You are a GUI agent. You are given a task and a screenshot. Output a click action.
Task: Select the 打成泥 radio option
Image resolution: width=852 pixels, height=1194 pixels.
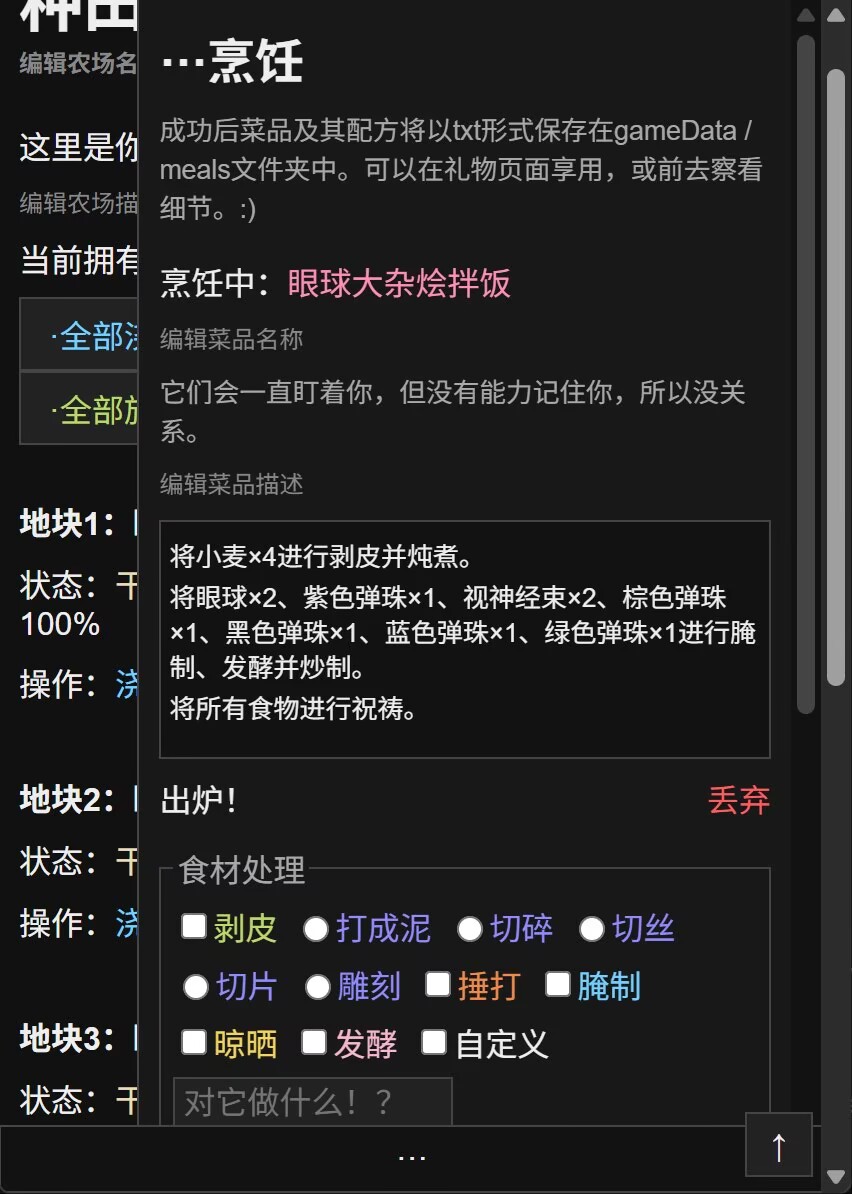coord(316,928)
